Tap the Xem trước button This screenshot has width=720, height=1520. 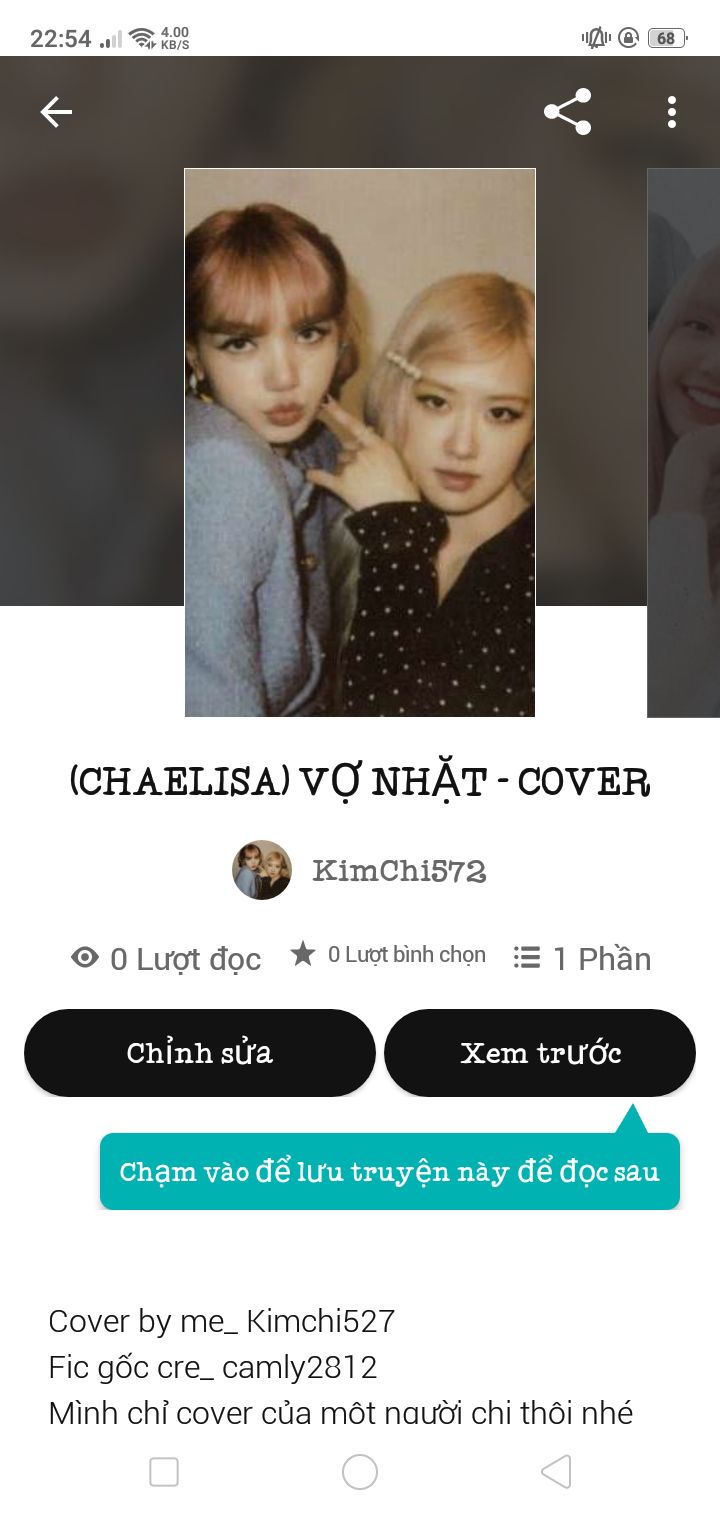[x=540, y=1053]
